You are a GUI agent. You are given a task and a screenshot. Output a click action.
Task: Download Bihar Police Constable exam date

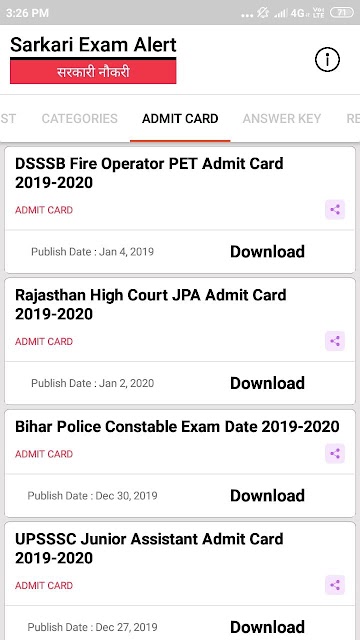(267, 496)
